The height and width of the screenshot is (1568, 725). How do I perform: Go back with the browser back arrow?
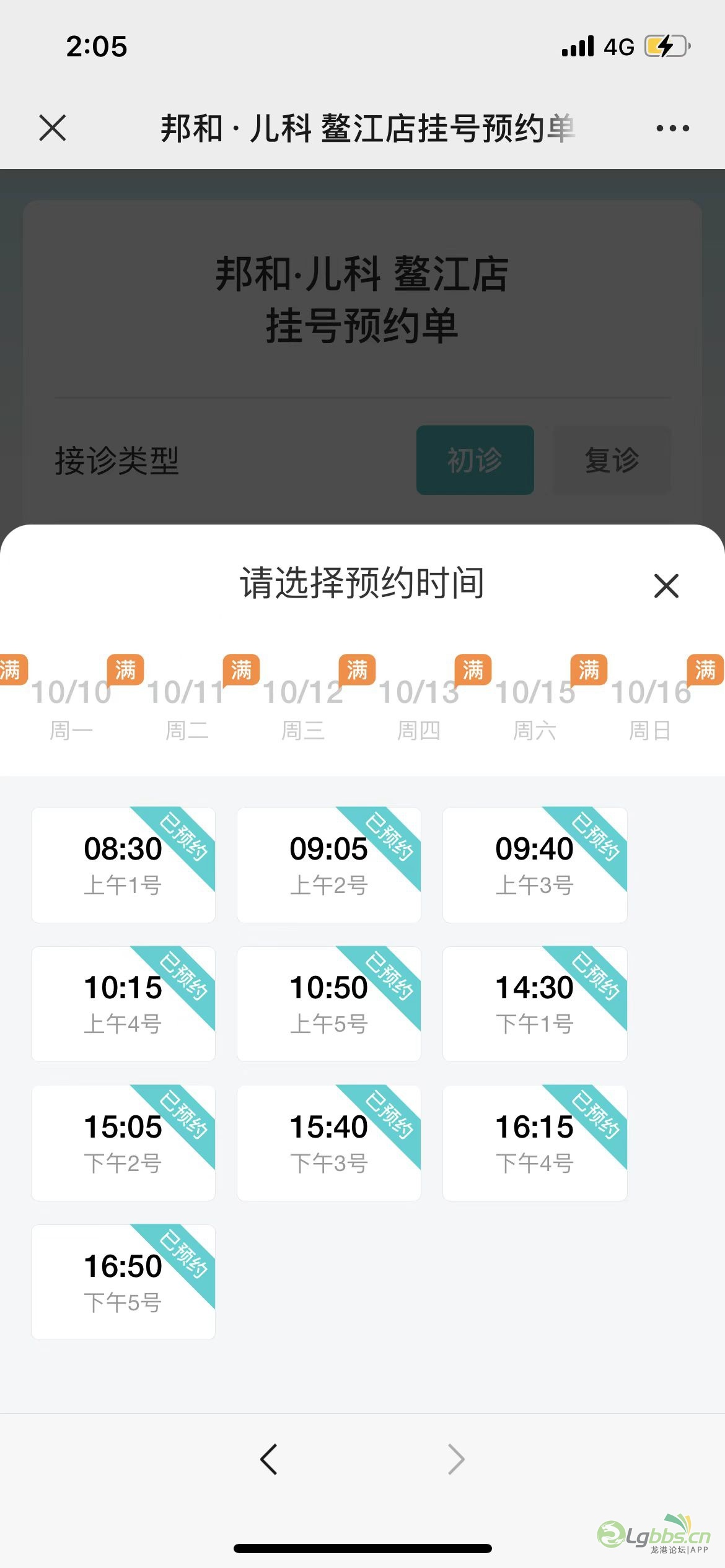(269, 1460)
